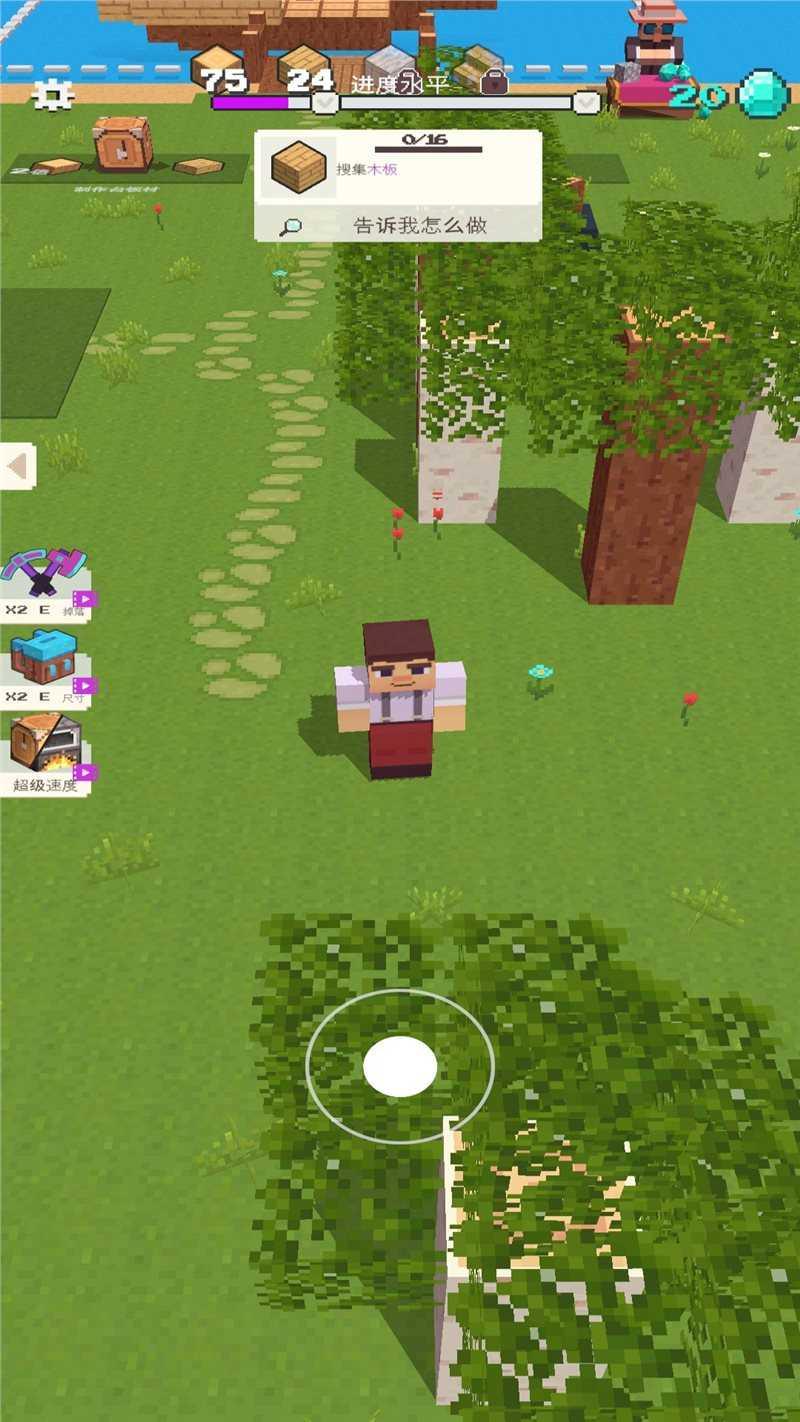Open the 搜集木板 quest card
This screenshot has height=1422, width=800.
click(398, 166)
